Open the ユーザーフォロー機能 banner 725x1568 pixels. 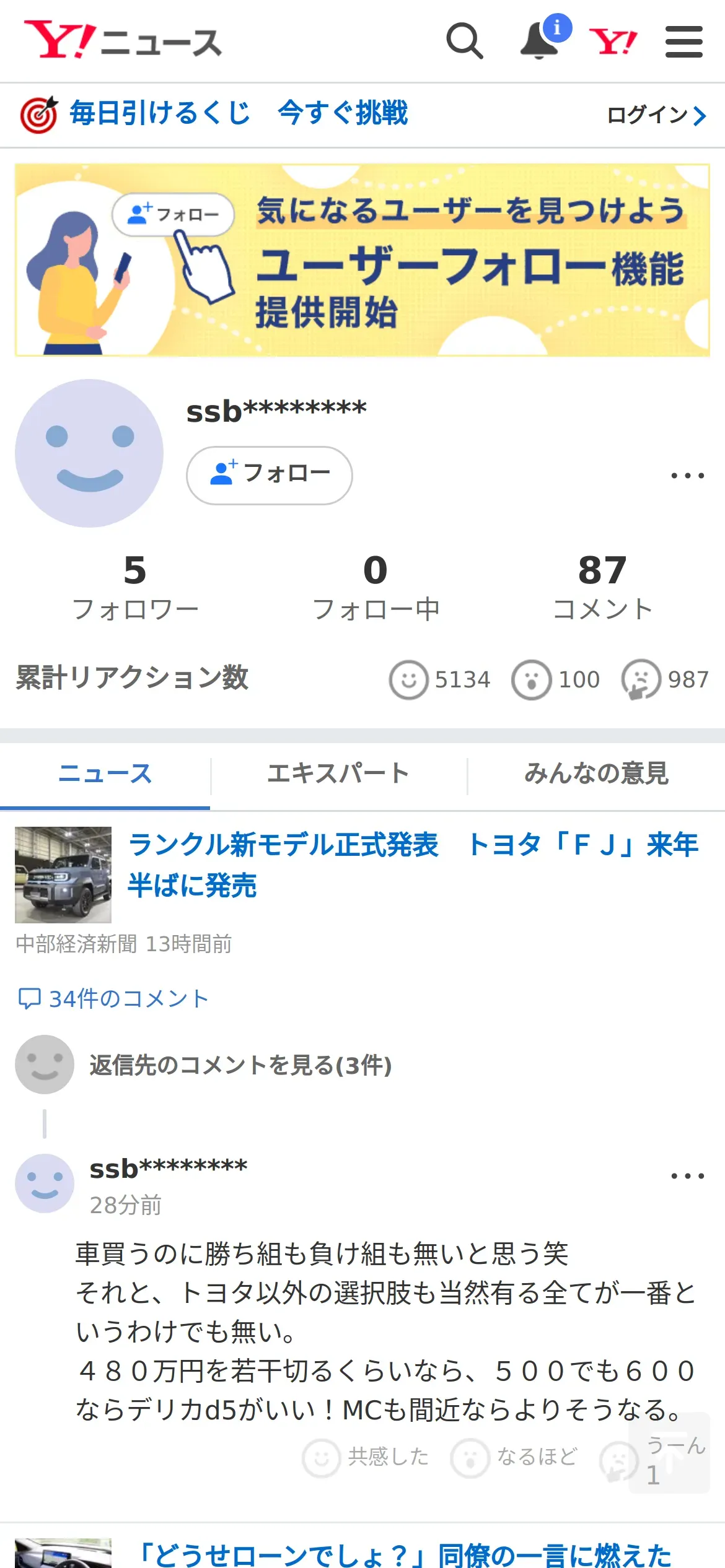coord(362,260)
